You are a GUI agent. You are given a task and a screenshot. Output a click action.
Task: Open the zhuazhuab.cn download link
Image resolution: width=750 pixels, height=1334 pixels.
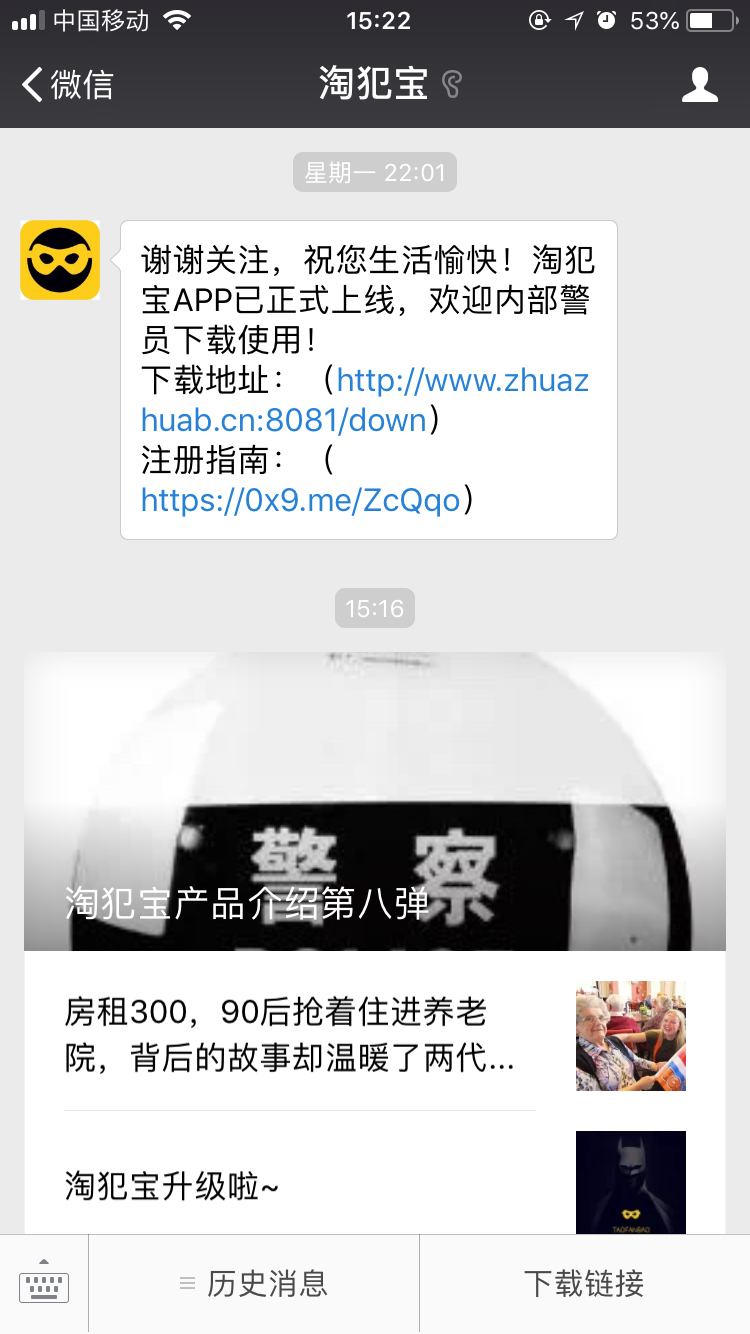[x=365, y=400]
